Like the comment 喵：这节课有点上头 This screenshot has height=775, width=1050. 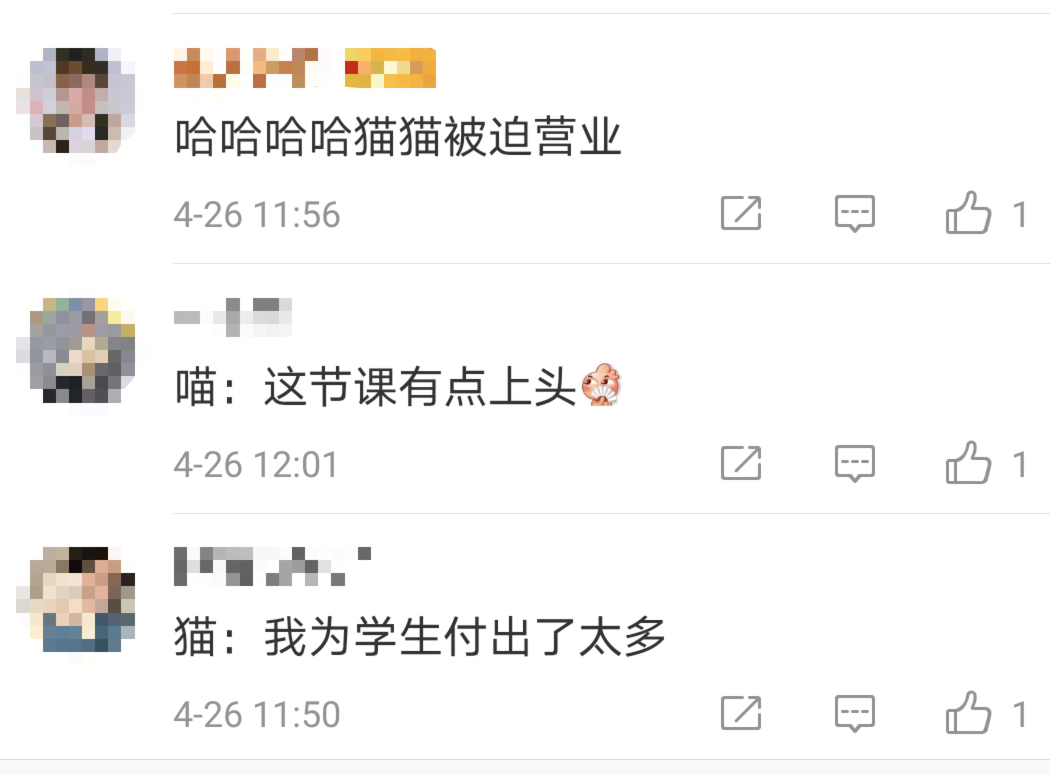coord(968,464)
